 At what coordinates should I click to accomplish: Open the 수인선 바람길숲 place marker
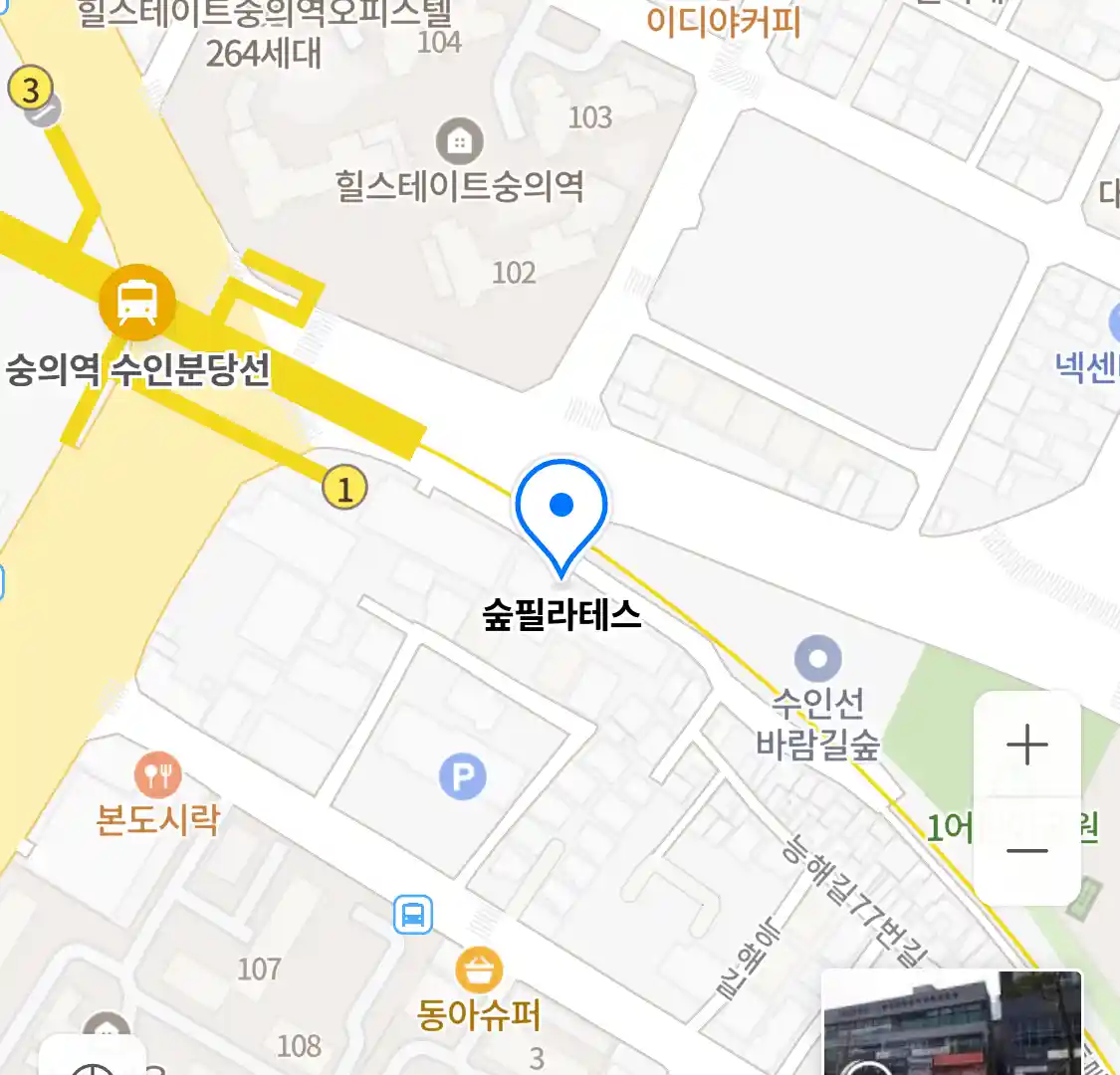[x=818, y=659]
